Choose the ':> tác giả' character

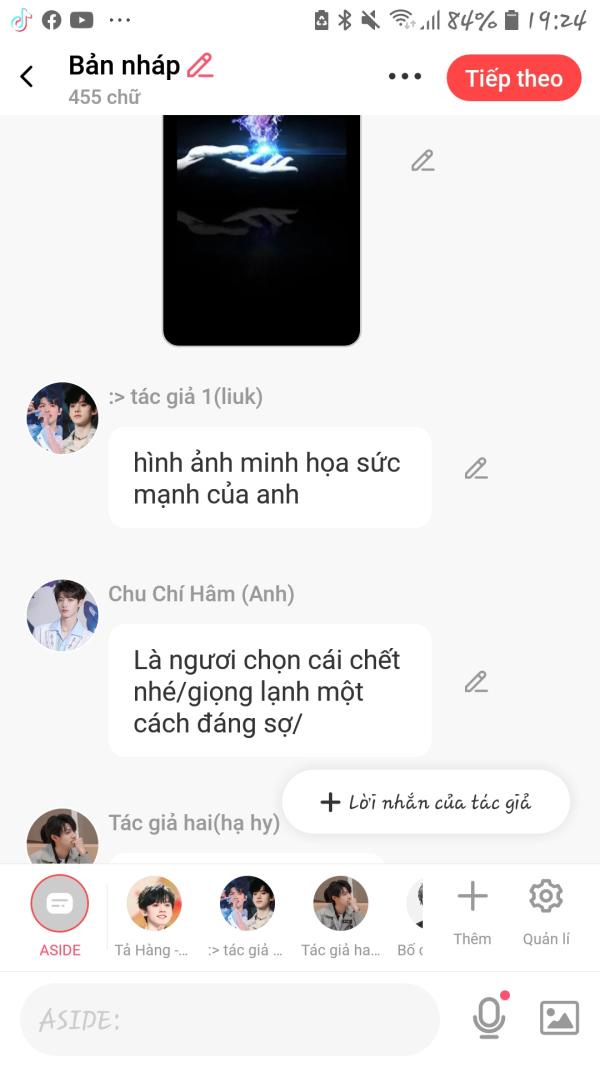click(247, 904)
